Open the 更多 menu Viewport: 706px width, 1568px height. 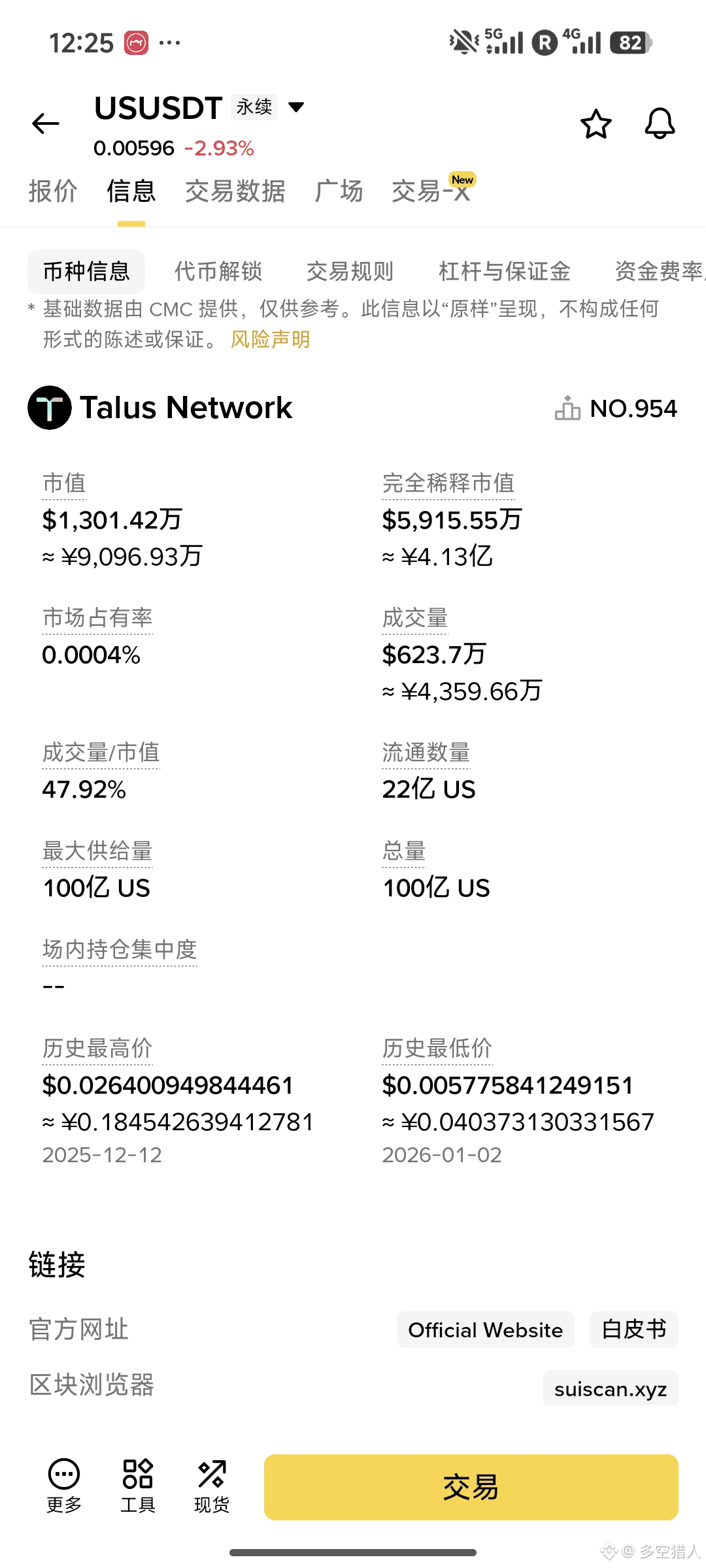(64, 1486)
